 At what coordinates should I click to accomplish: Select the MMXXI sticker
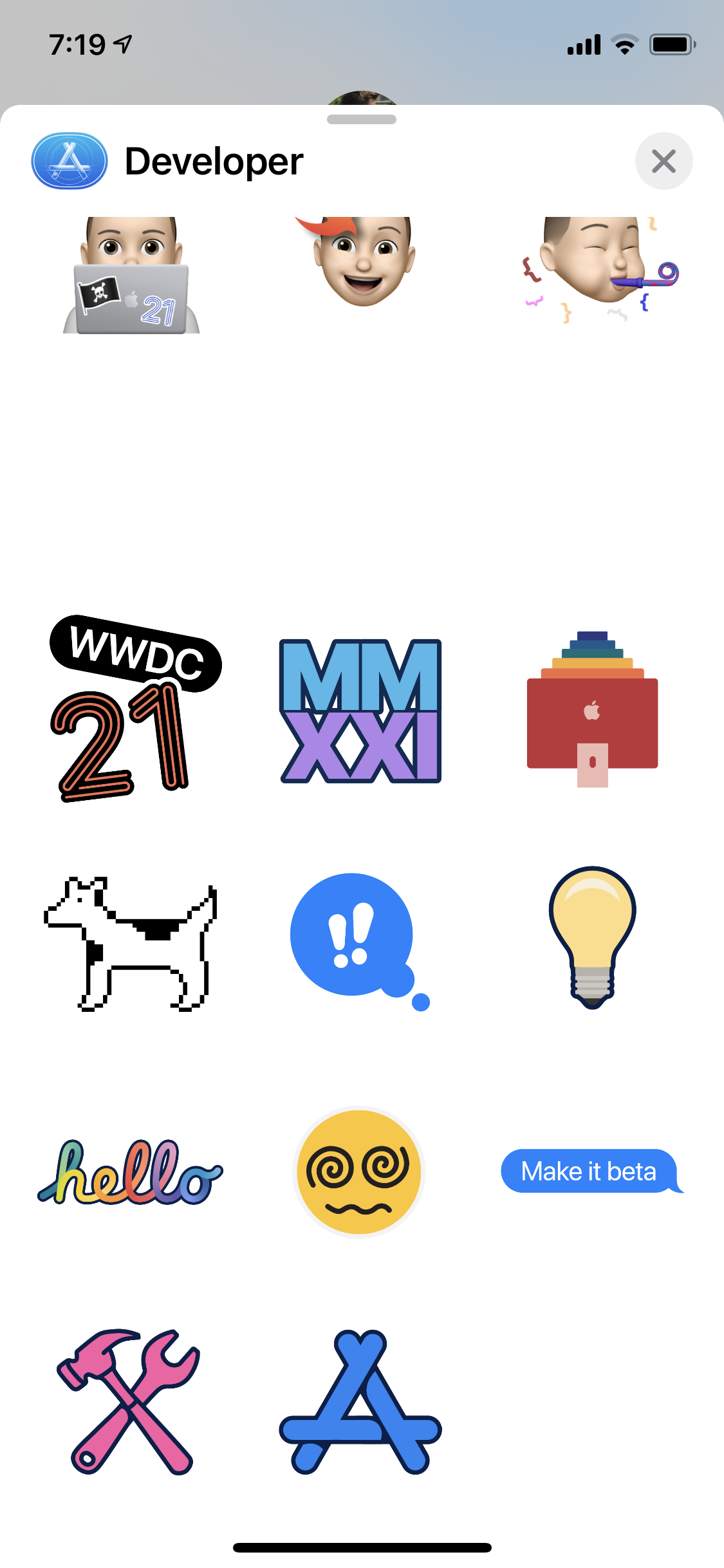click(360, 711)
